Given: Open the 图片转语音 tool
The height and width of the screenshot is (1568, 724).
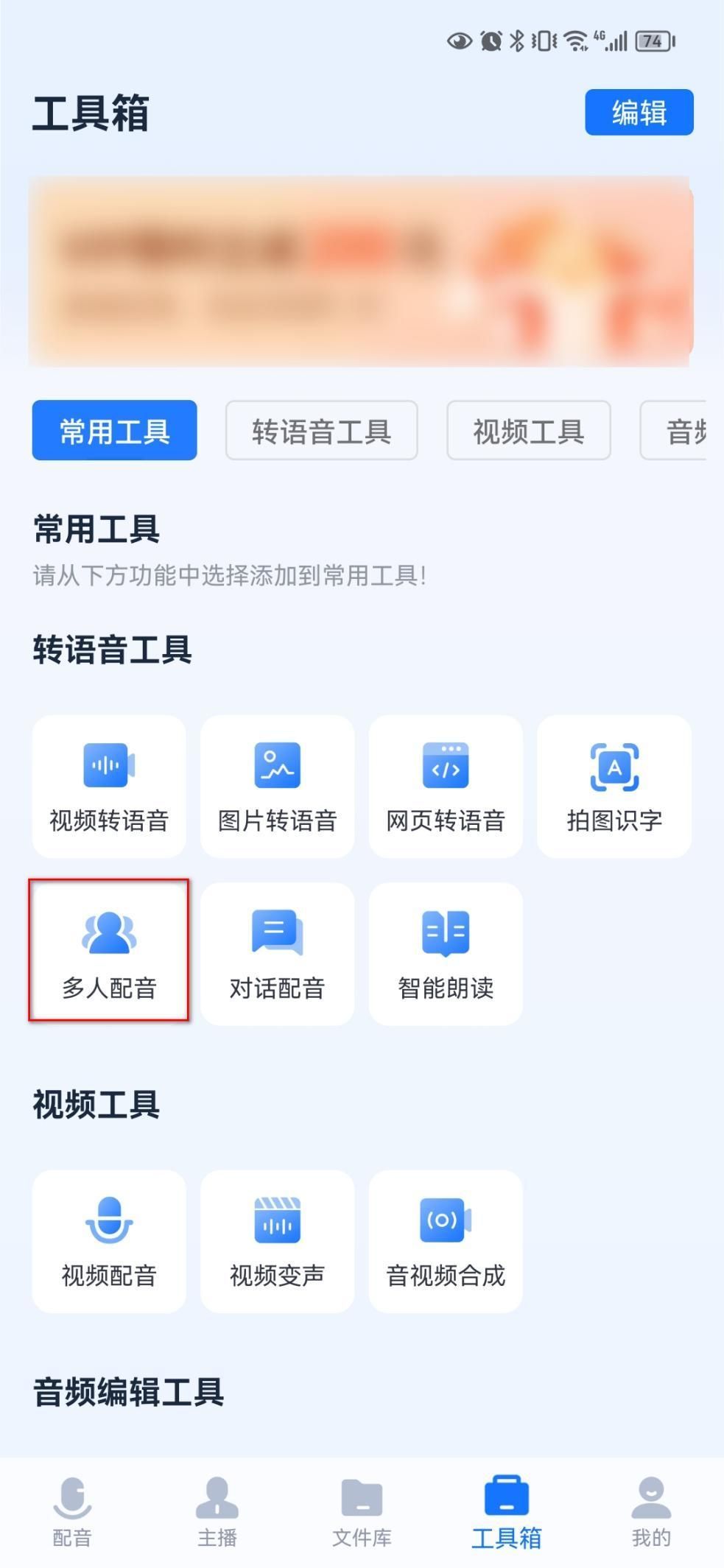Looking at the screenshot, I should tap(277, 787).
